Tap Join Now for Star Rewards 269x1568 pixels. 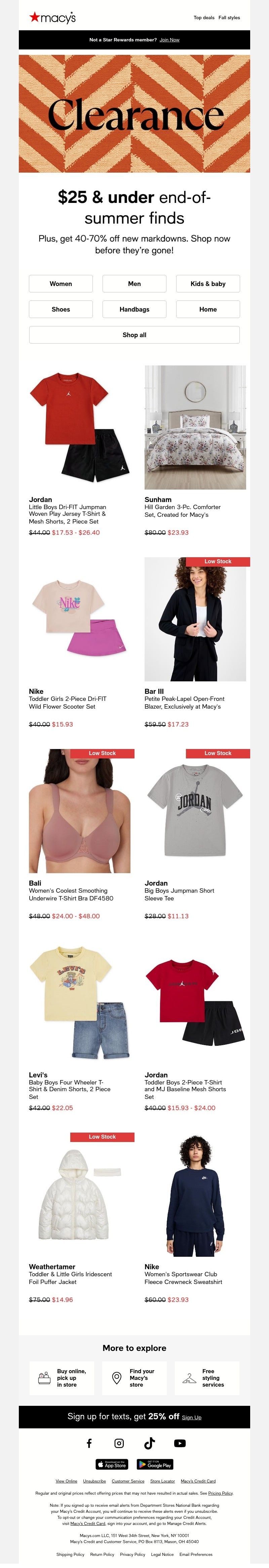click(x=169, y=40)
